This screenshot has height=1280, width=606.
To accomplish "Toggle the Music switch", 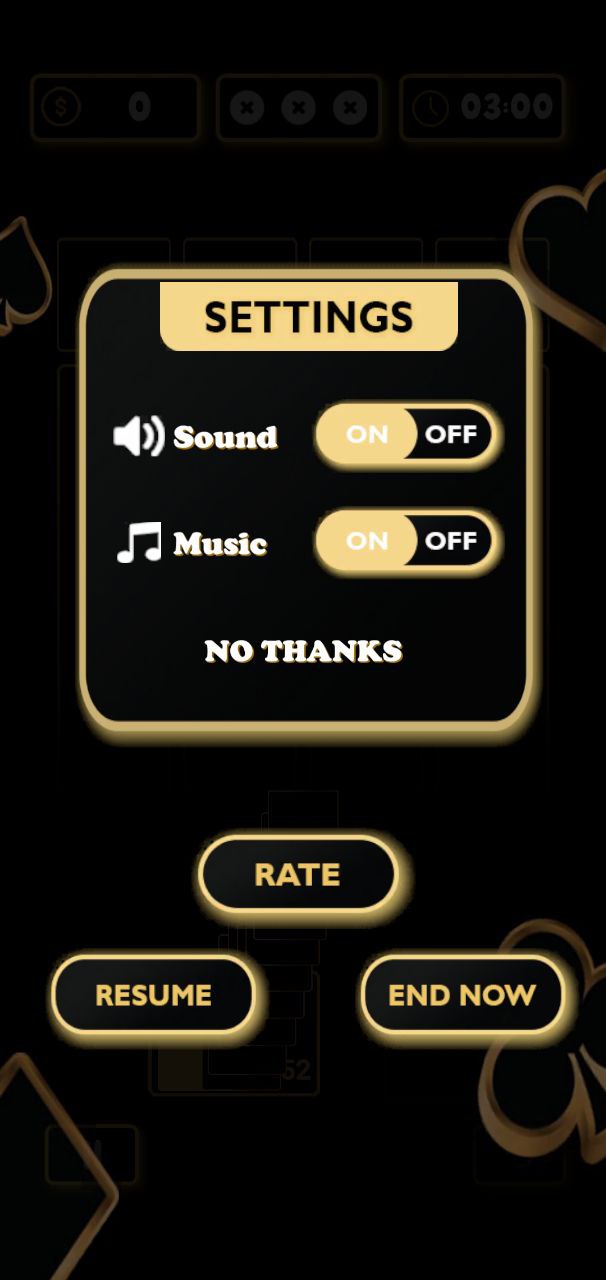I will 407,541.
